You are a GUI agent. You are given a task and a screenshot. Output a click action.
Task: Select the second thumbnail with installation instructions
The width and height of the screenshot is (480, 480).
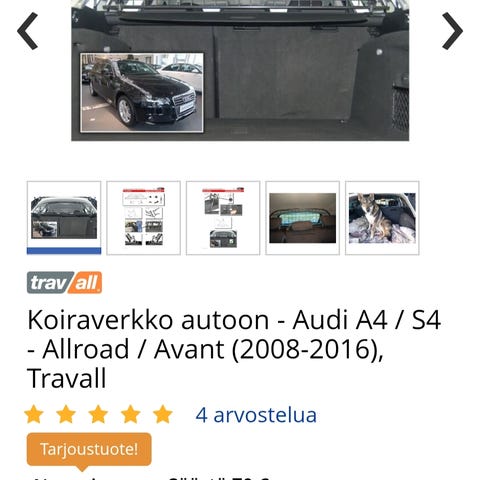pos(144,218)
